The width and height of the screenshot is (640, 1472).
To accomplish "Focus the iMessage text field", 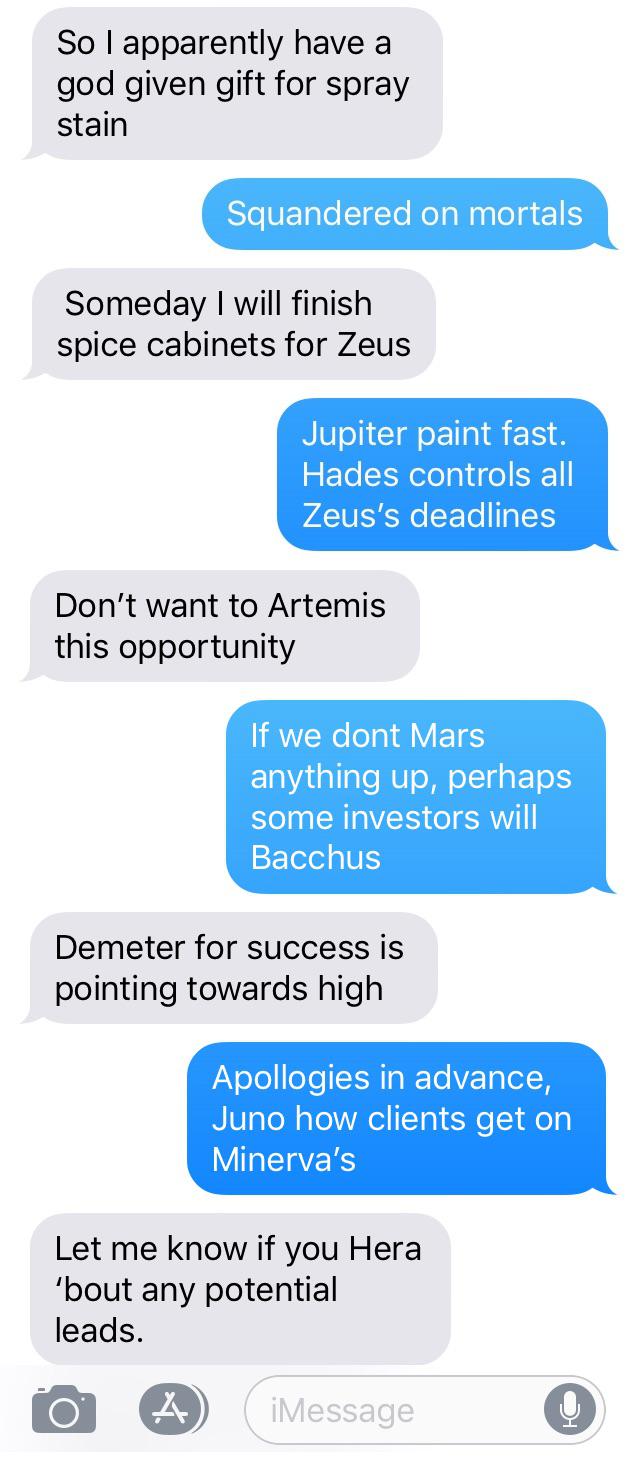I will pyautogui.click(x=390, y=1410).
